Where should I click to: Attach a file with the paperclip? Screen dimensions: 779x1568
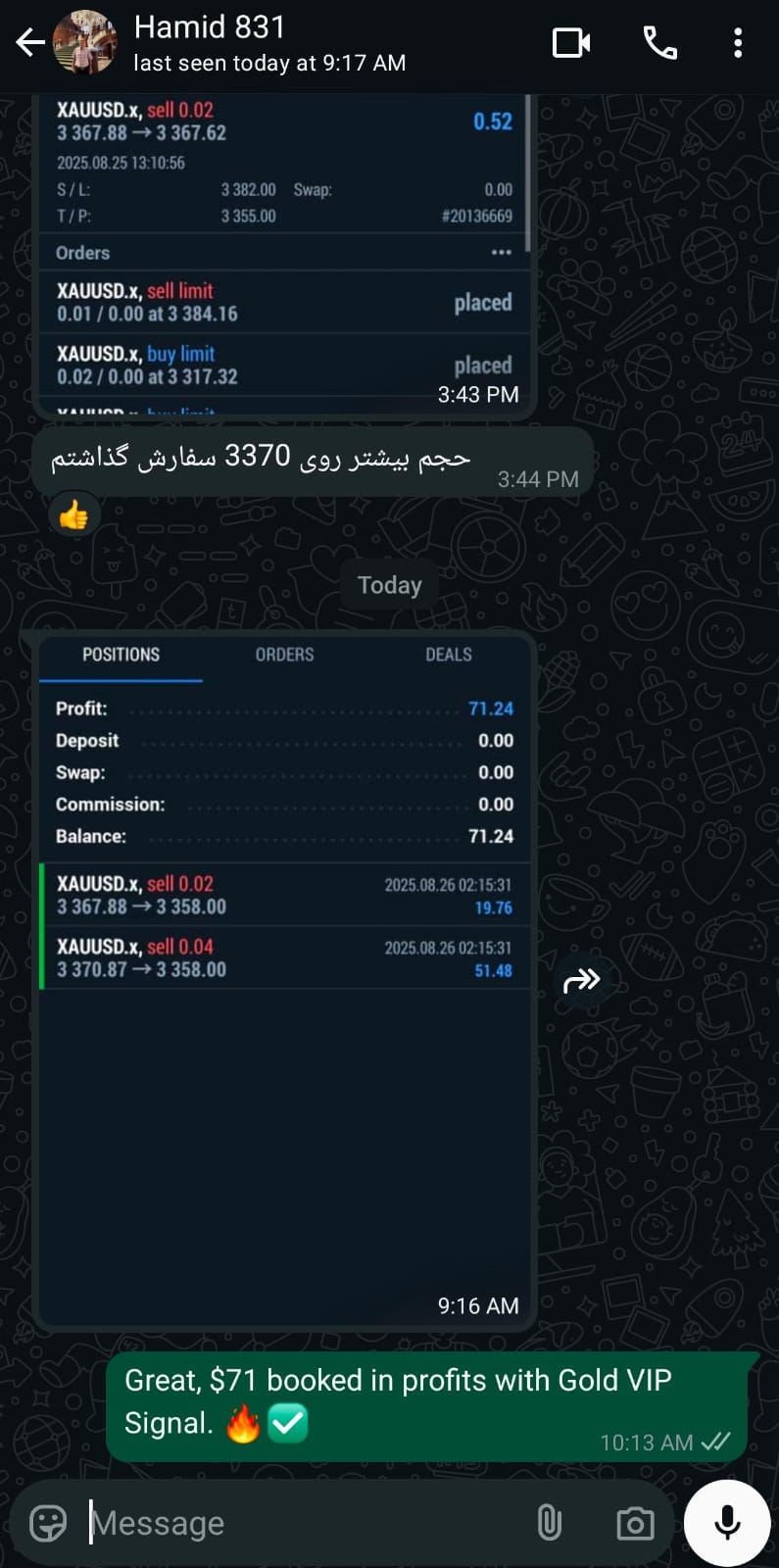550,1523
